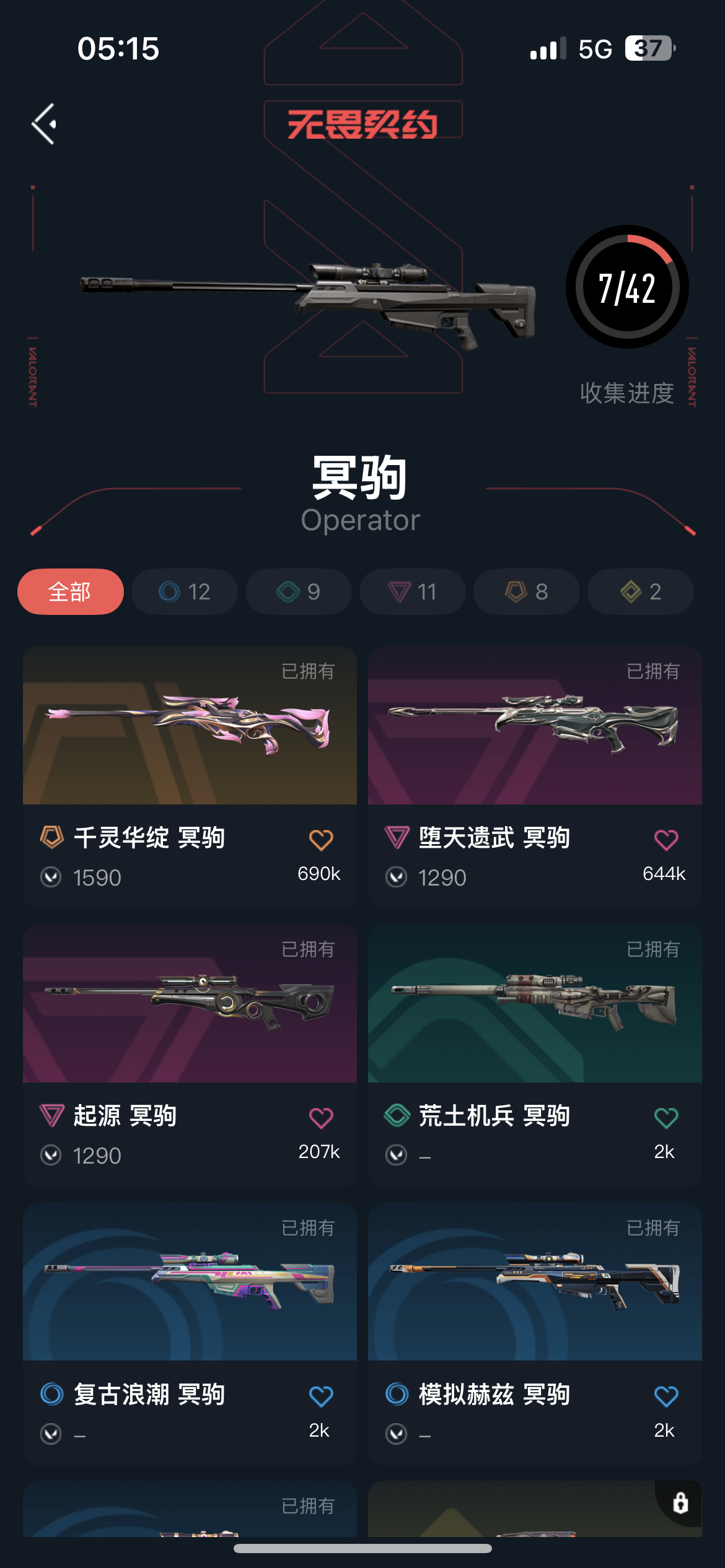This screenshot has width=725, height=1568.
Task: Filter by the pink tier with 11 skins
Action: click(413, 591)
